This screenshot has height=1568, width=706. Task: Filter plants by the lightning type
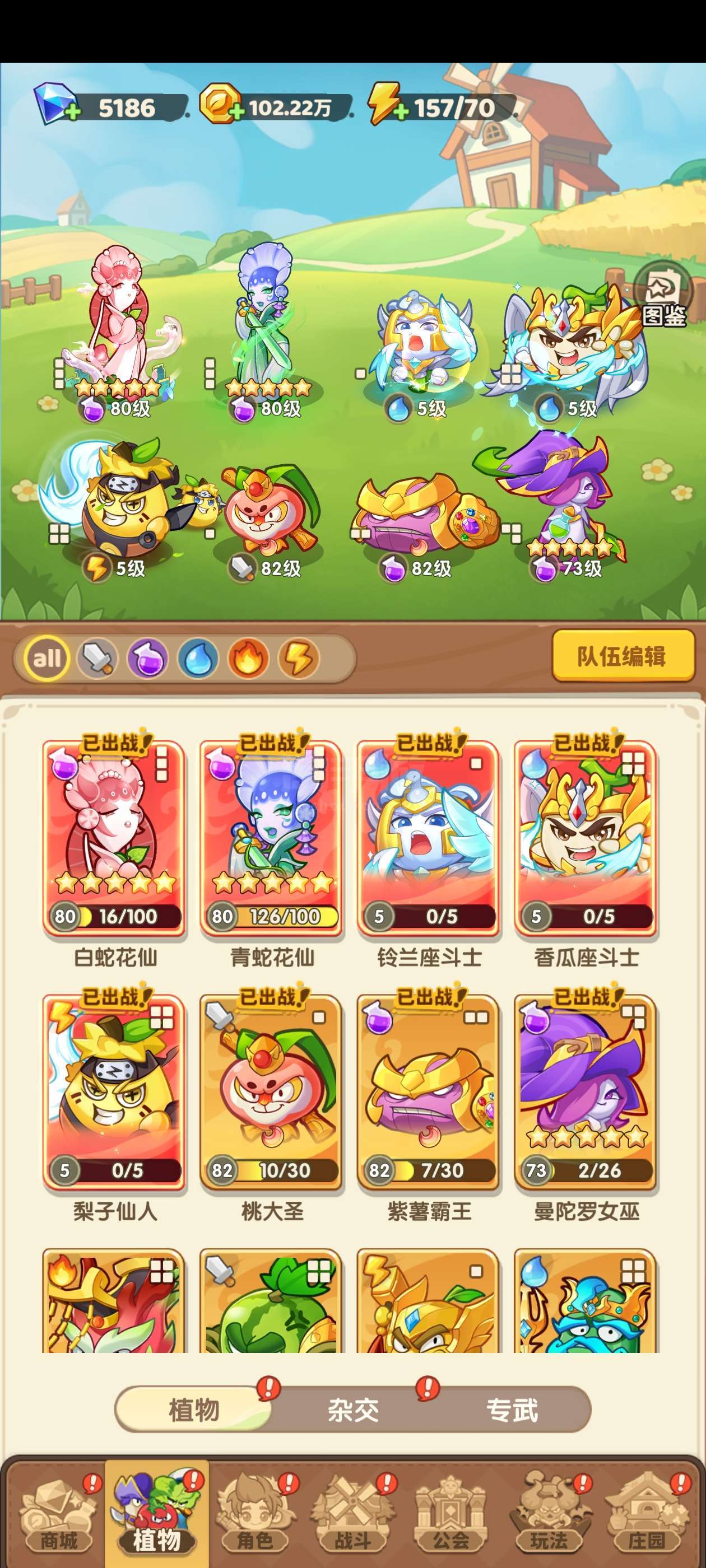298,658
